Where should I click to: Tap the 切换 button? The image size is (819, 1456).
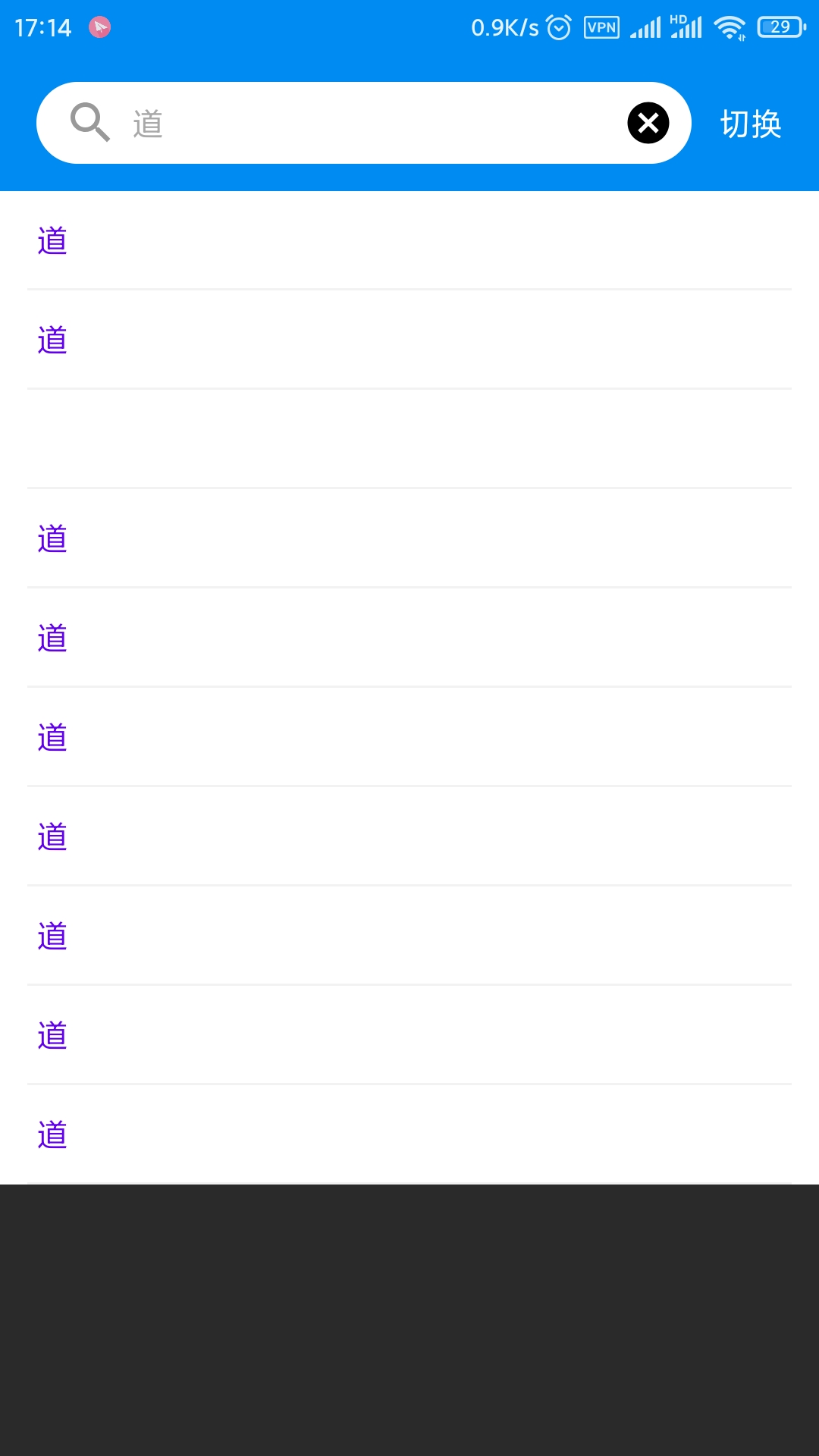tap(750, 124)
